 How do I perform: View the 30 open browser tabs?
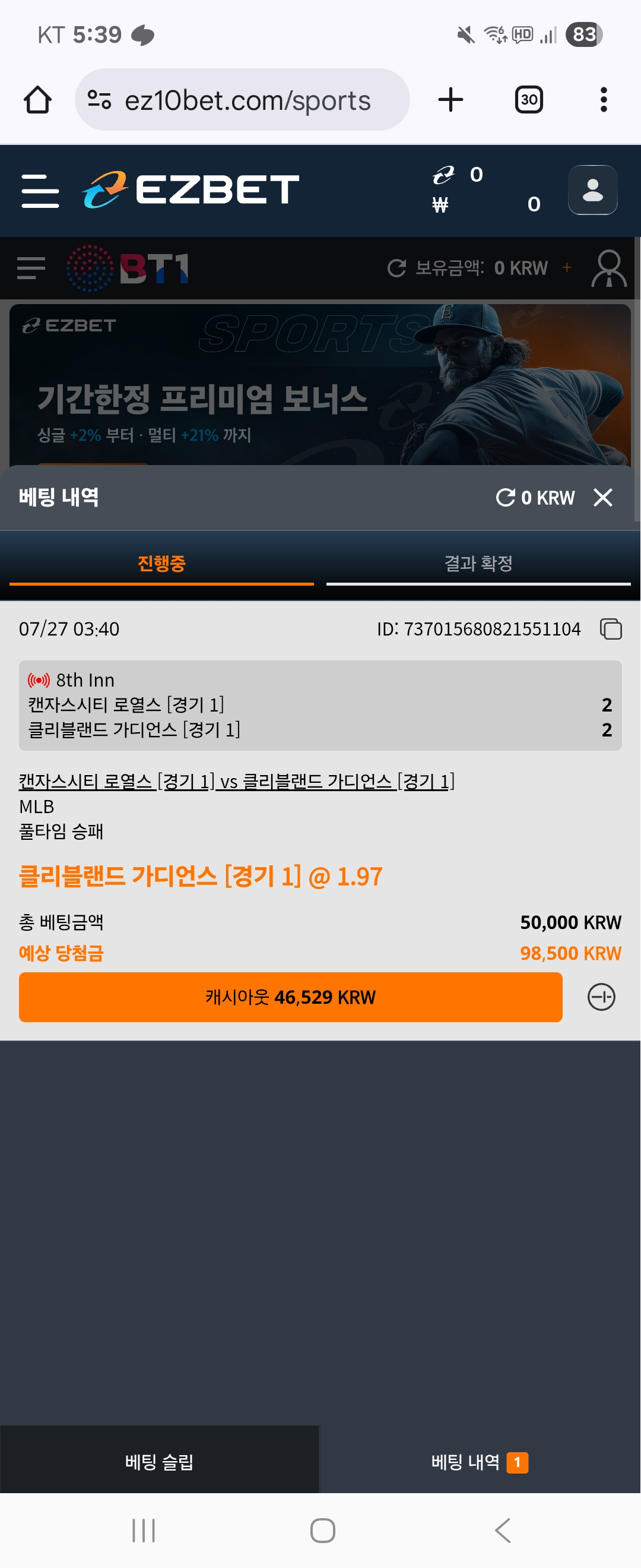pos(528,100)
